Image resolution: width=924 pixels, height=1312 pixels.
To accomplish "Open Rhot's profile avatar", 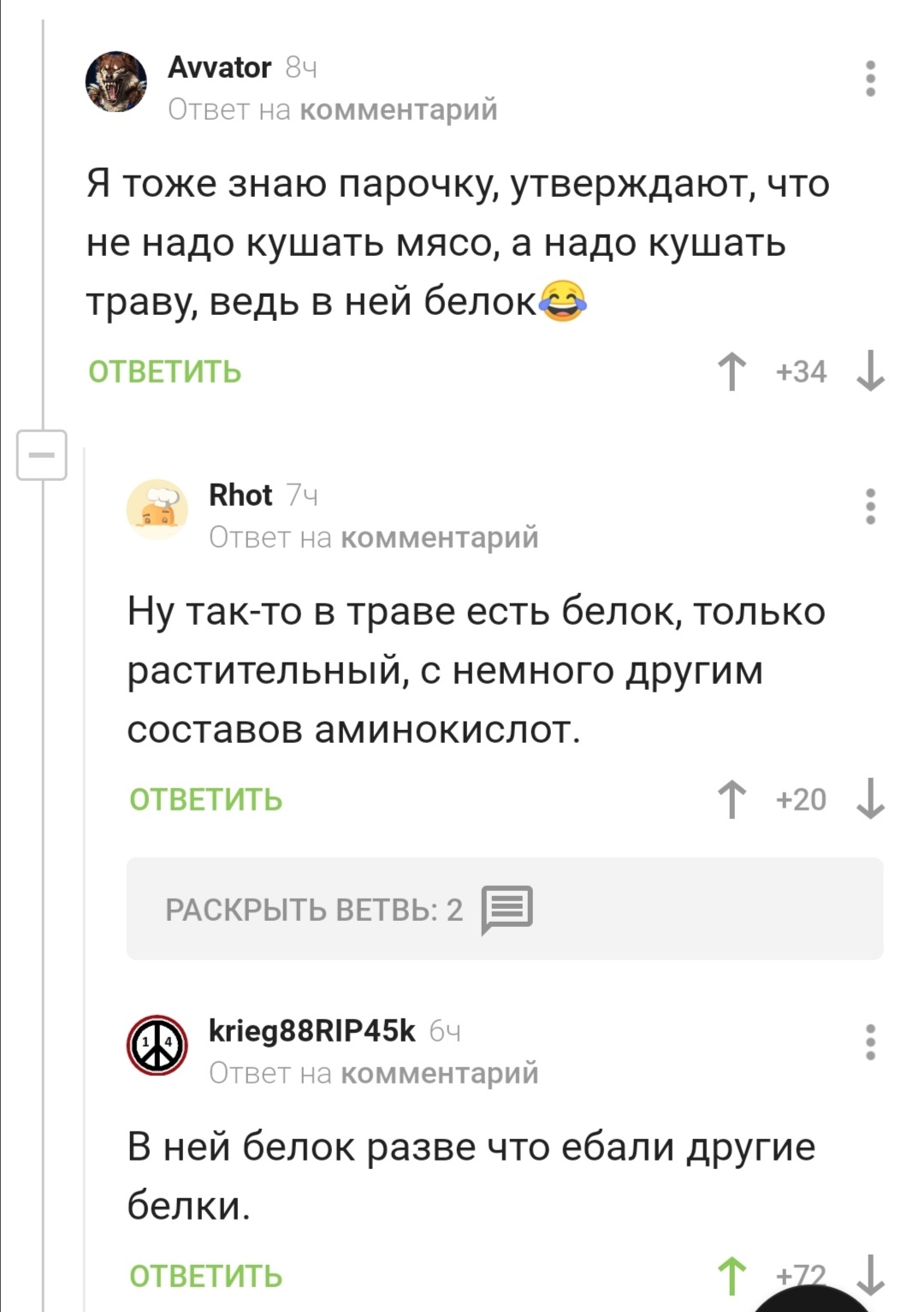I will tap(157, 509).
